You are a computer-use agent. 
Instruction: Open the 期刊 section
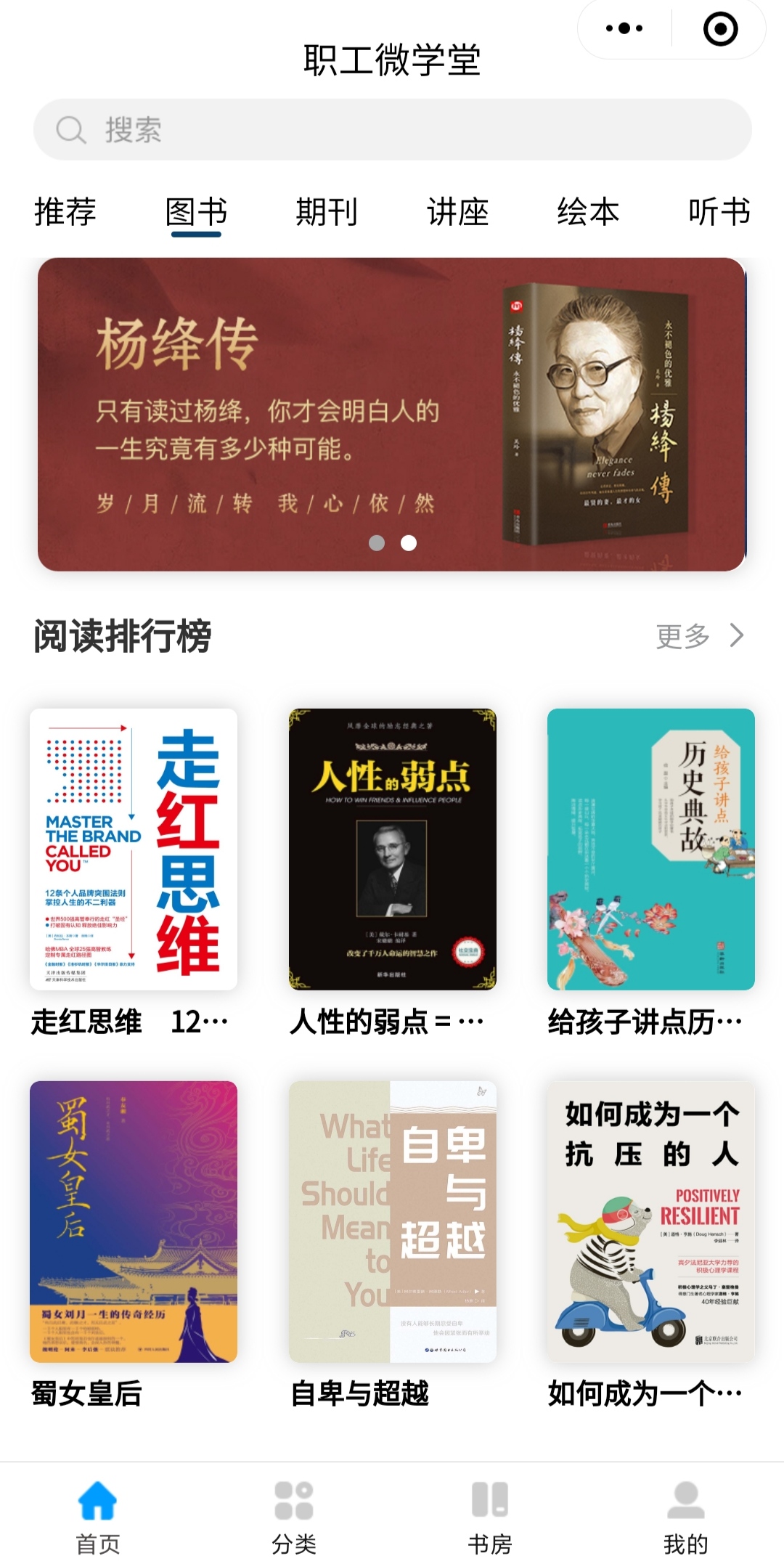[325, 211]
